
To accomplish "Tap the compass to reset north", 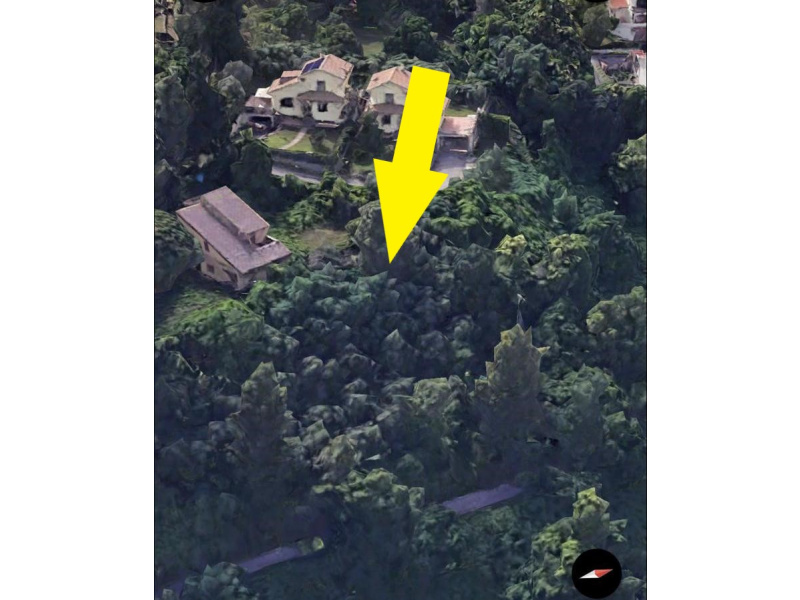I will point(596,573).
